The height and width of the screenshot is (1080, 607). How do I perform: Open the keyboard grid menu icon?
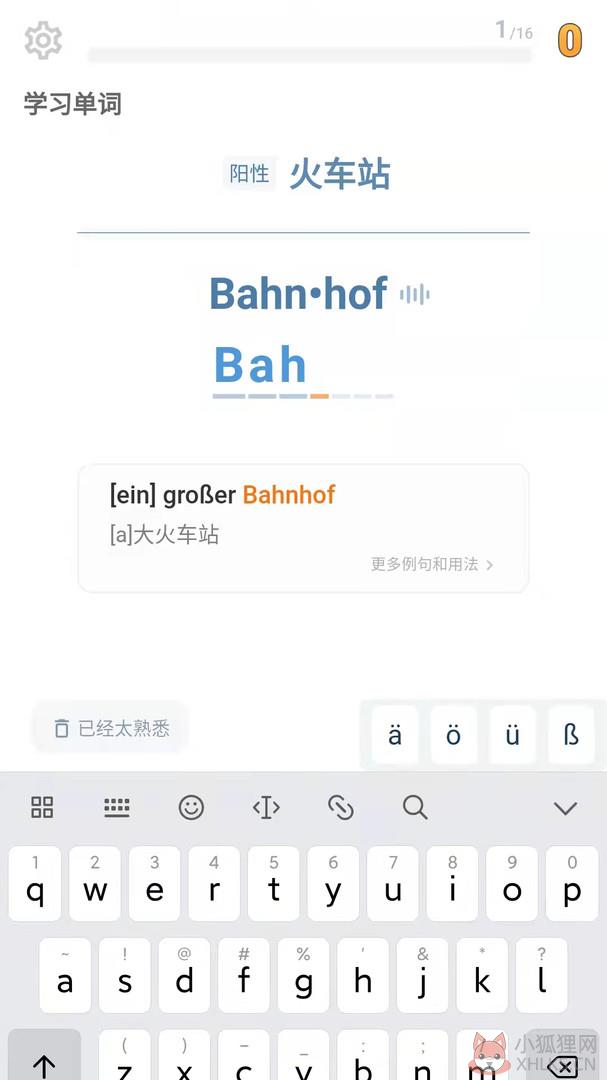[x=42, y=807]
